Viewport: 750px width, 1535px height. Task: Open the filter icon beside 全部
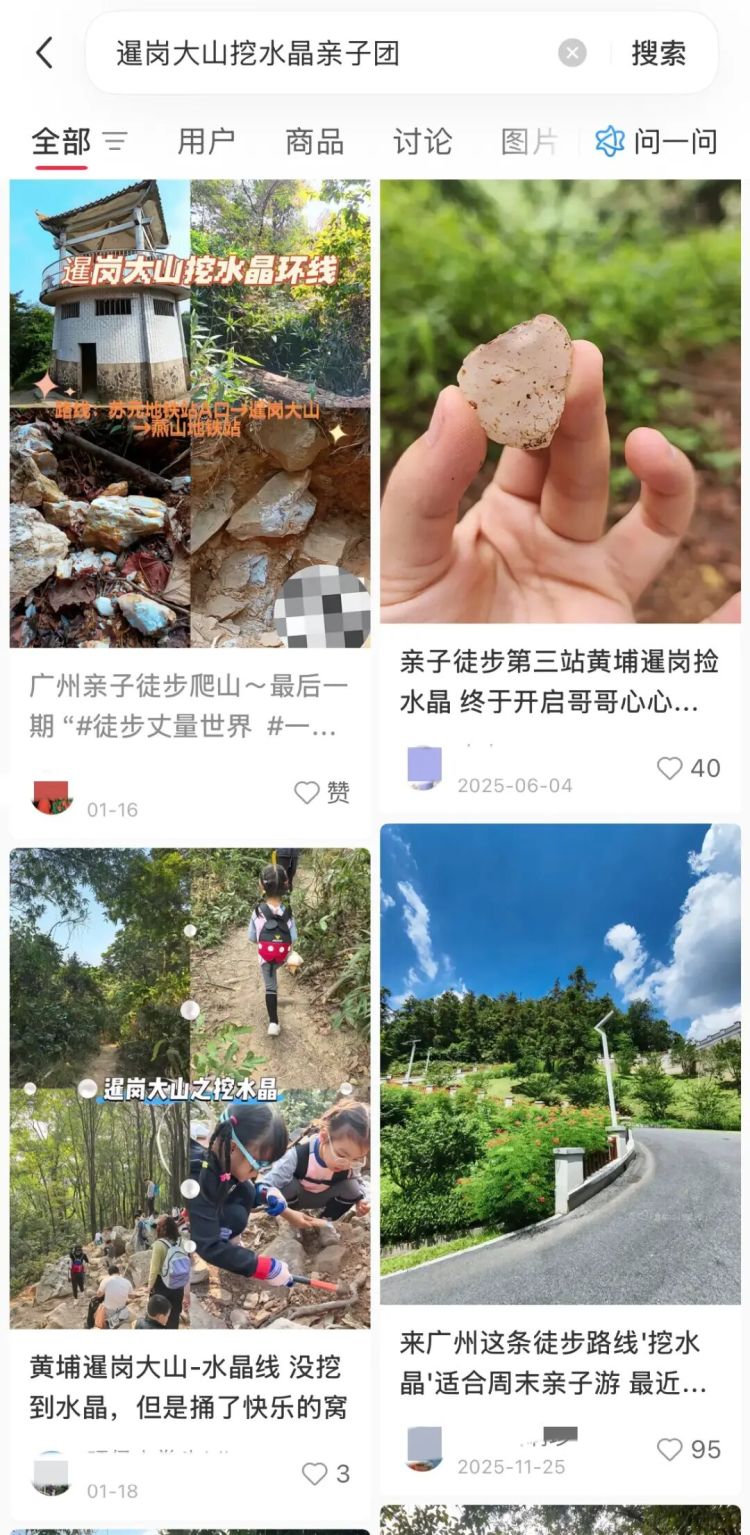pyautogui.click(x=116, y=142)
